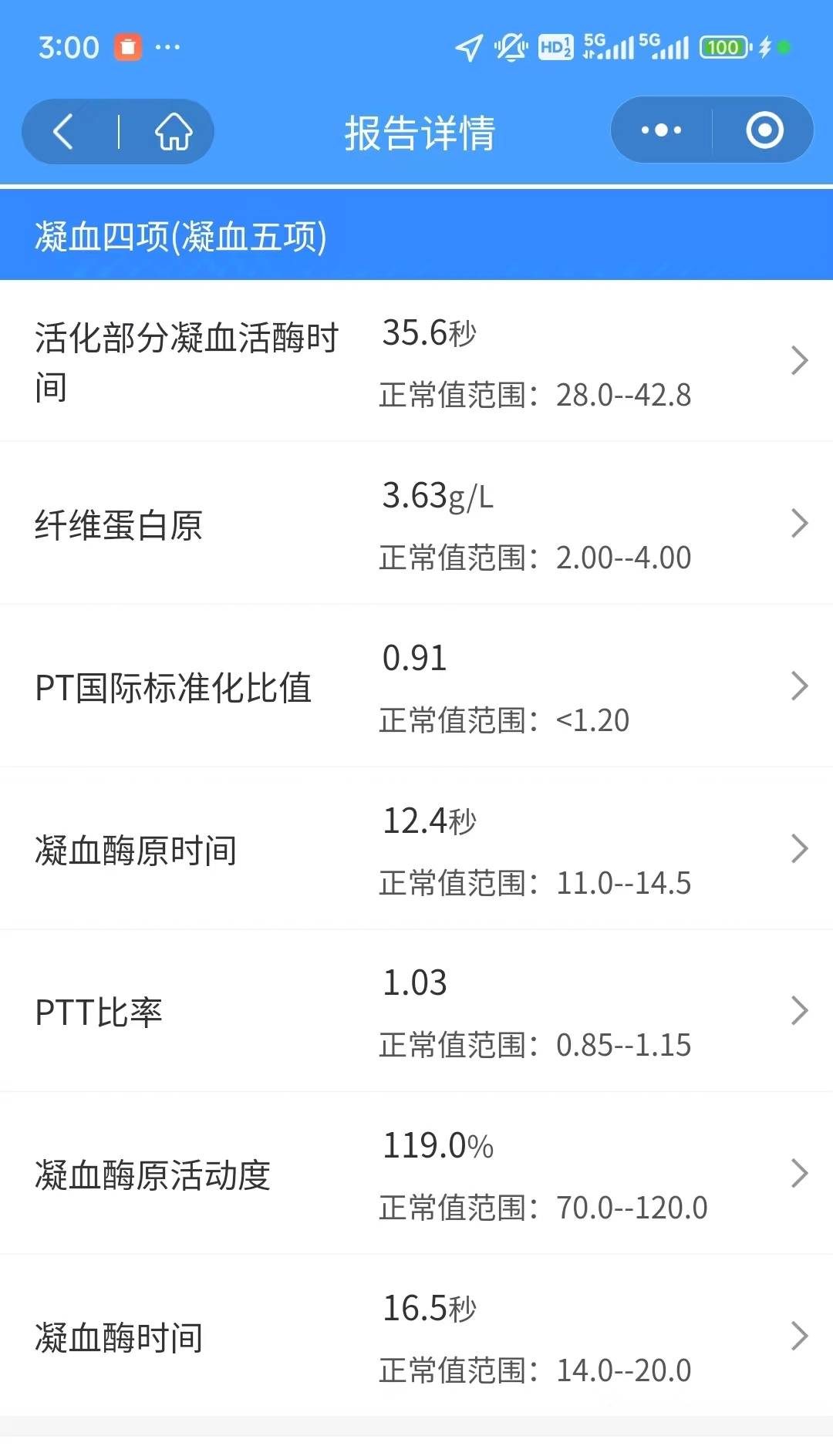Tap the battery status indicator

[721, 46]
